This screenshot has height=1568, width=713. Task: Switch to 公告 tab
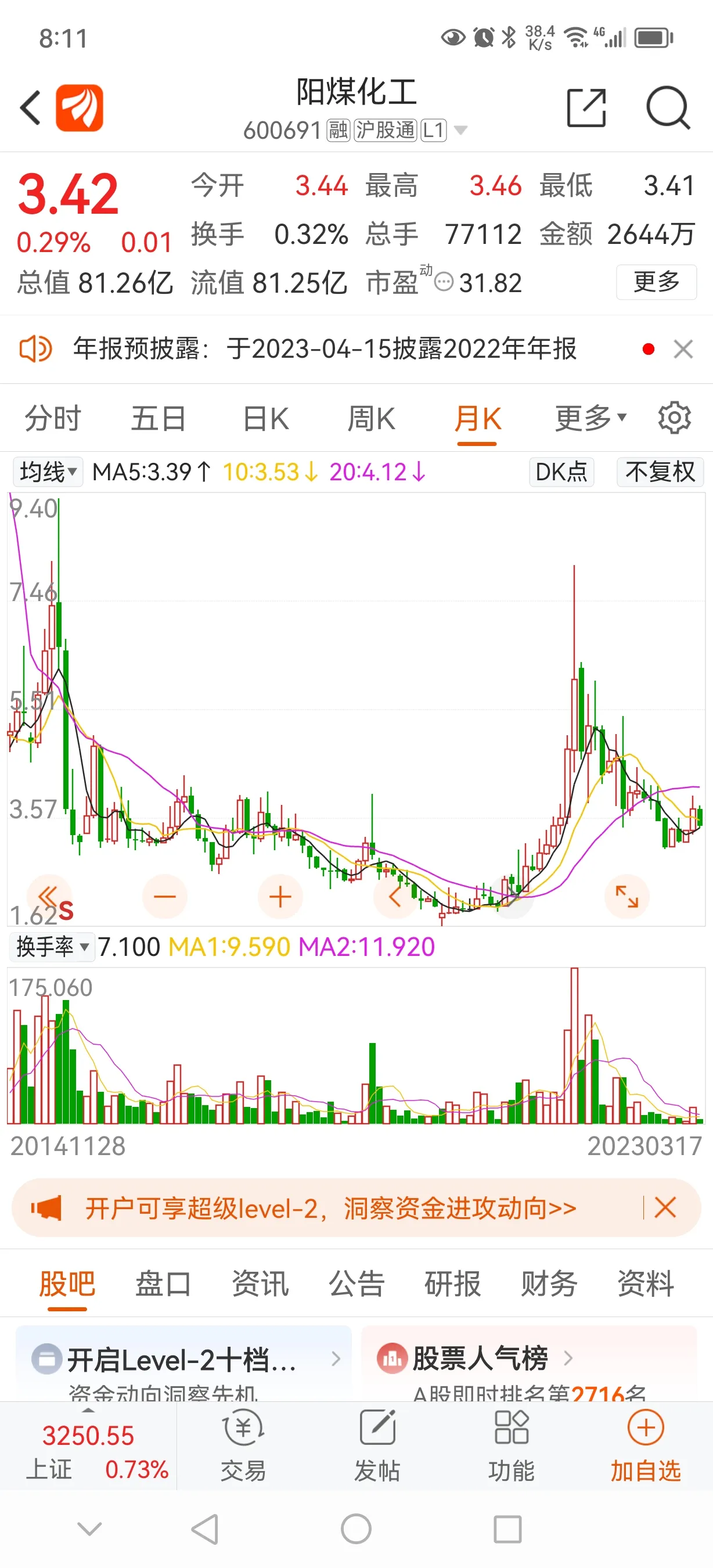pos(356,1284)
